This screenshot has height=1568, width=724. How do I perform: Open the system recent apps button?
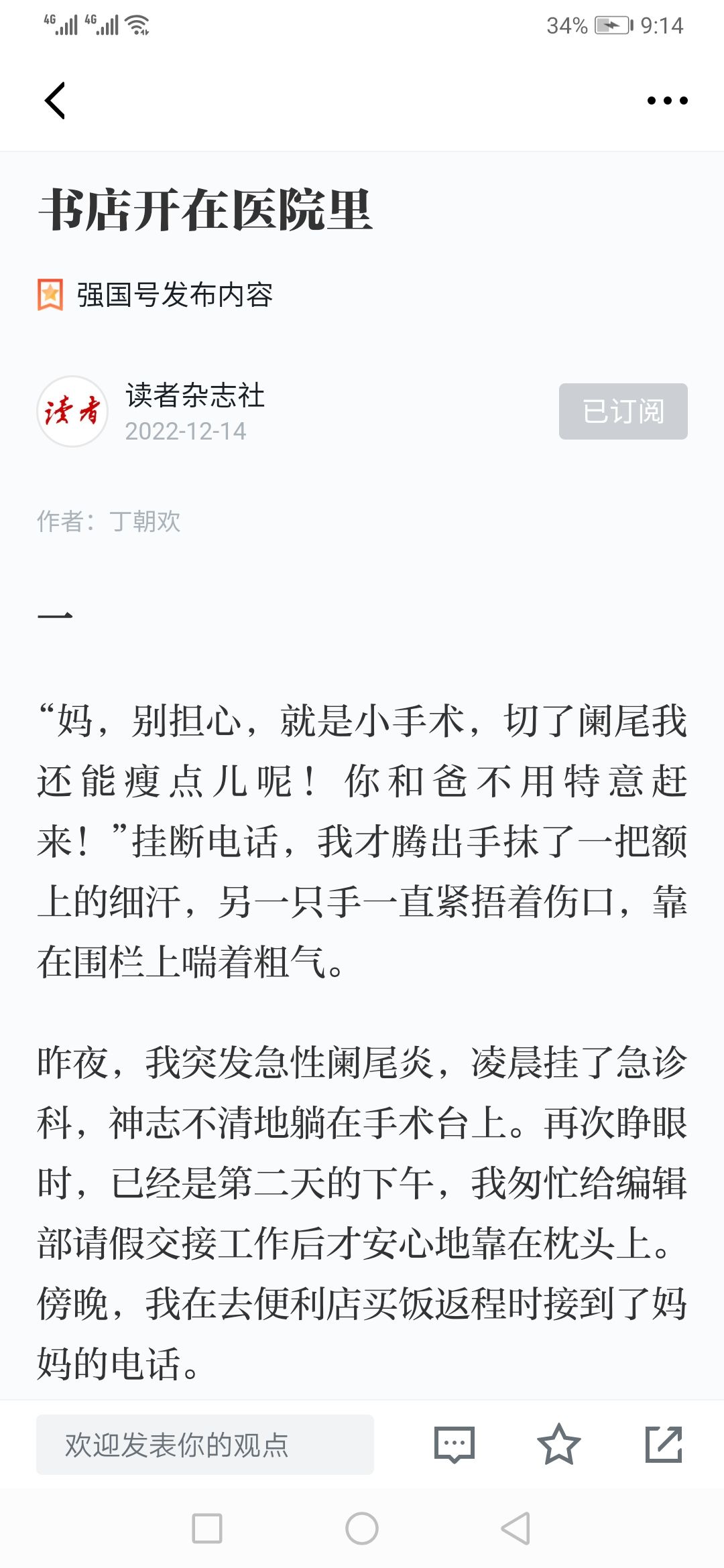tap(207, 1528)
